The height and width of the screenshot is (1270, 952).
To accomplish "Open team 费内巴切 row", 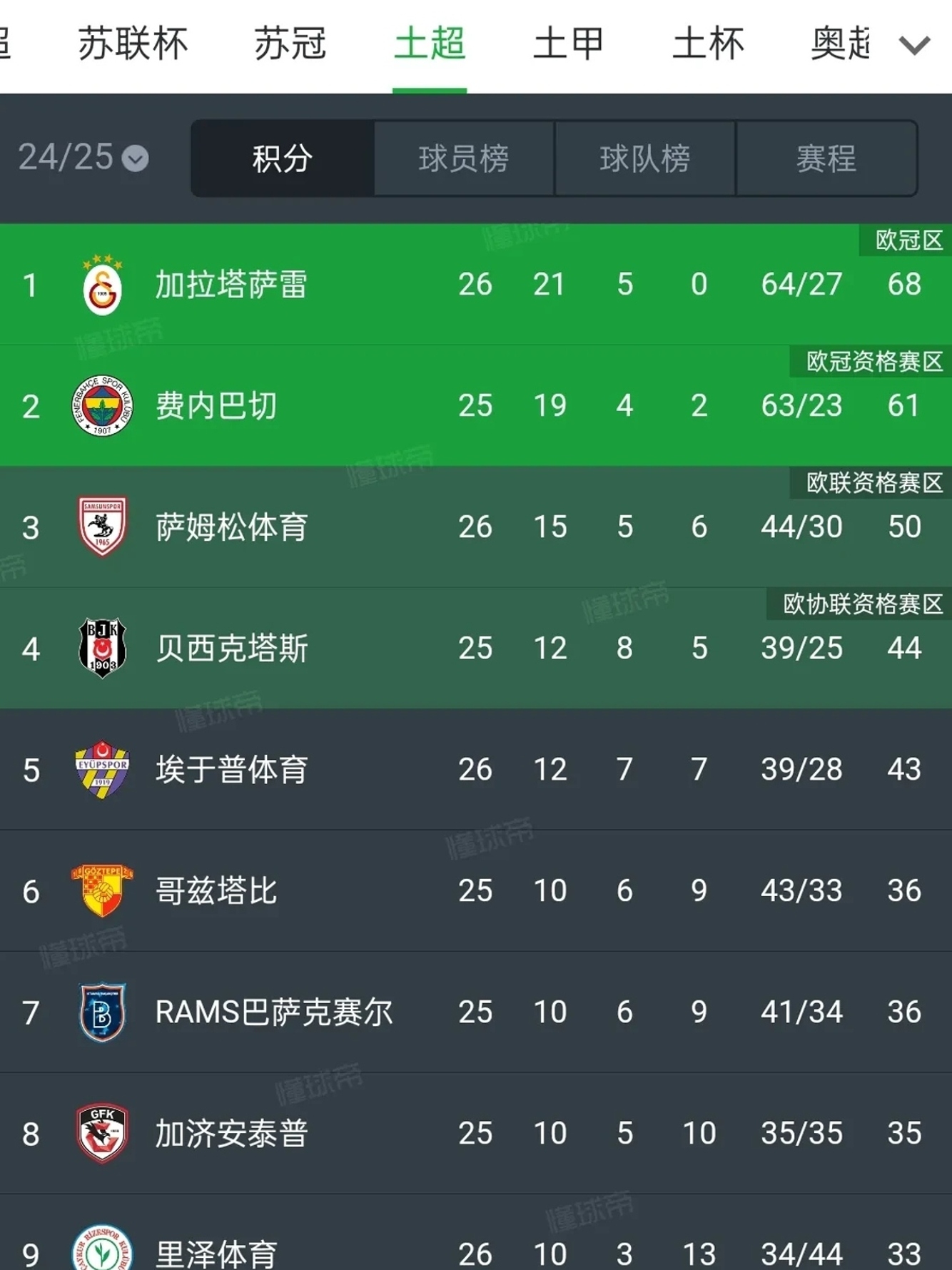I will (x=216, y=406).
